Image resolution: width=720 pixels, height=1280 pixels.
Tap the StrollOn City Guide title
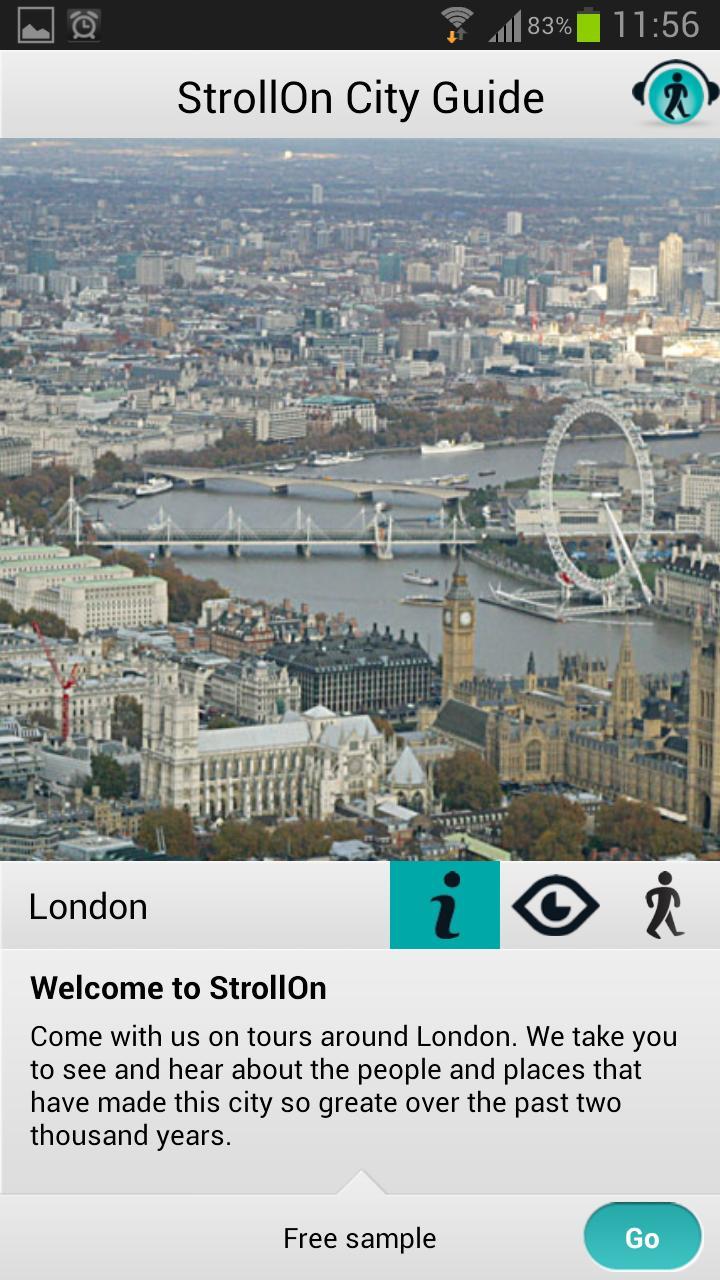tap(360, 96)
